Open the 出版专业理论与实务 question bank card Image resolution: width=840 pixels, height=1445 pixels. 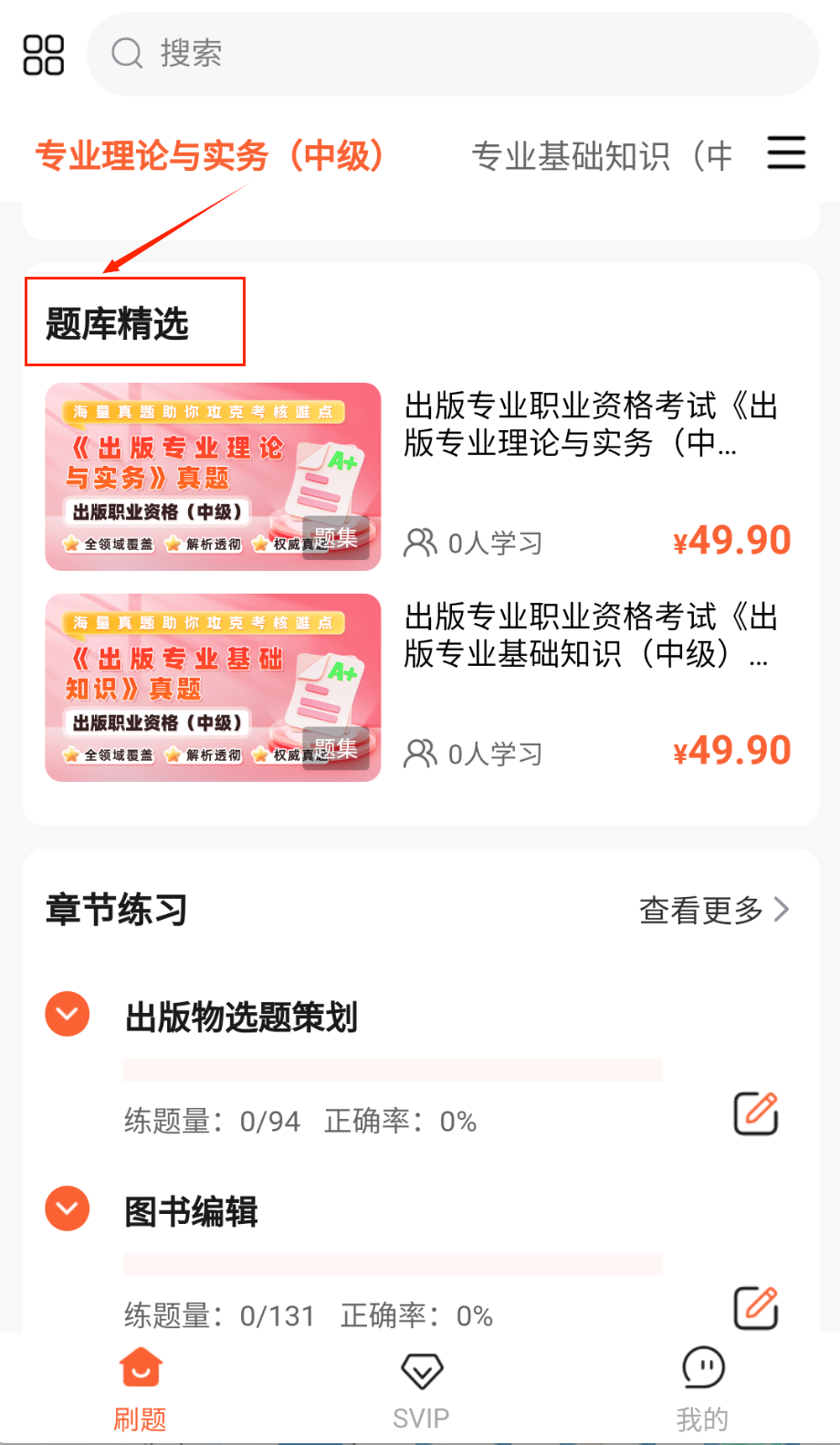click(x=418, y=477)
